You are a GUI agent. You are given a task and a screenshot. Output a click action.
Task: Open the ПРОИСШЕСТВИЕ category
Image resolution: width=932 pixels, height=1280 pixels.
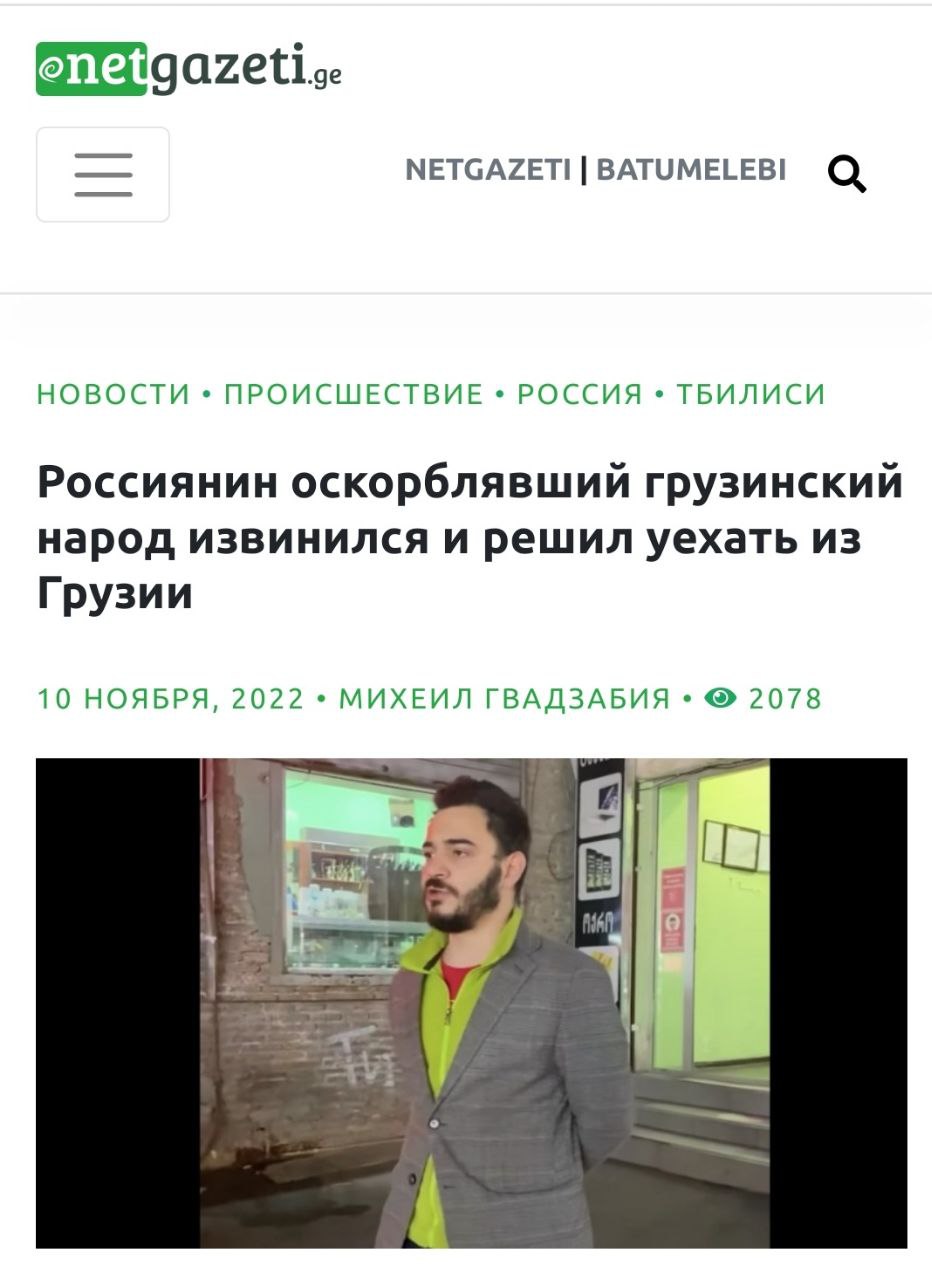[x=353, y=394]
